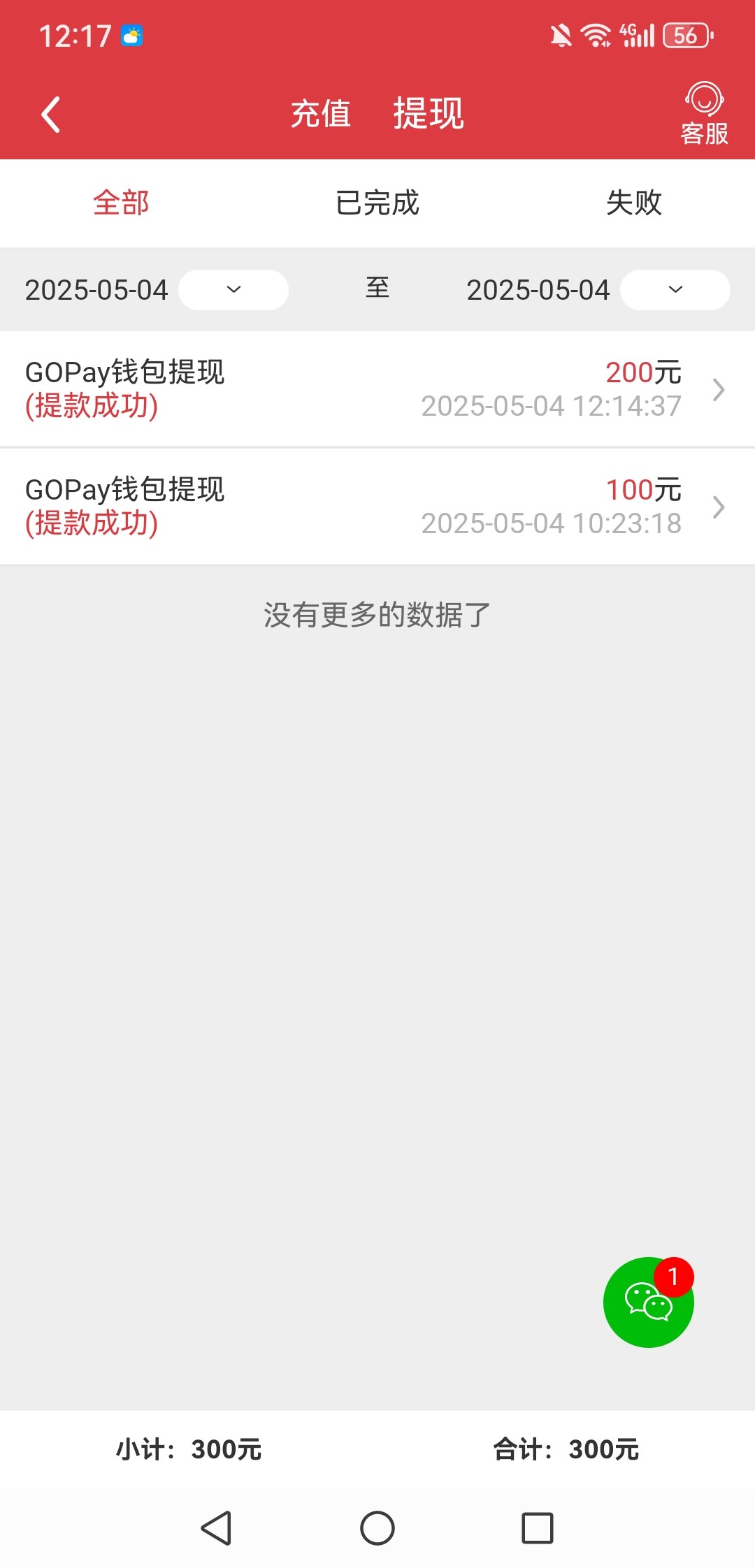The height and width of the screenshot is (1568, 755).
Task: Open system recent apps
Action: pos(538,1528)
